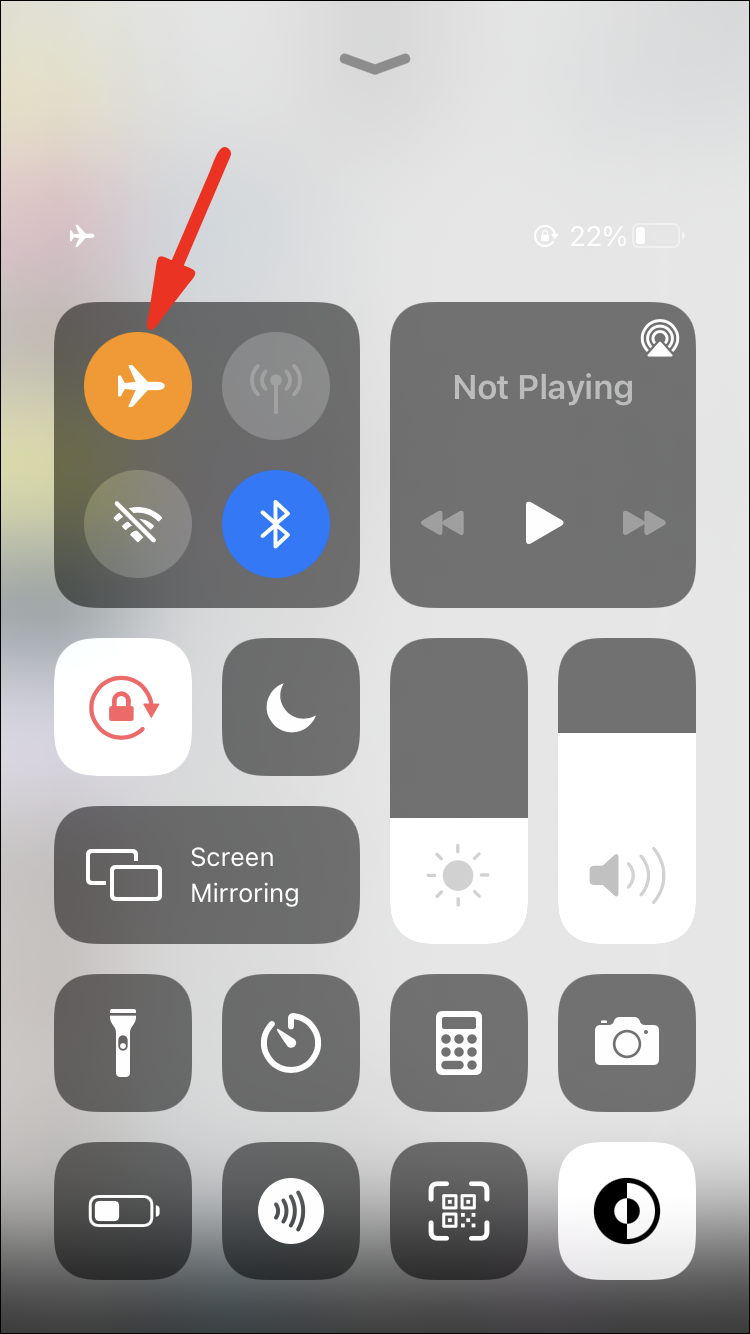Launch the calculator
The width and height of the screenshot is (750, 1334).
(x=459, y=1043)
